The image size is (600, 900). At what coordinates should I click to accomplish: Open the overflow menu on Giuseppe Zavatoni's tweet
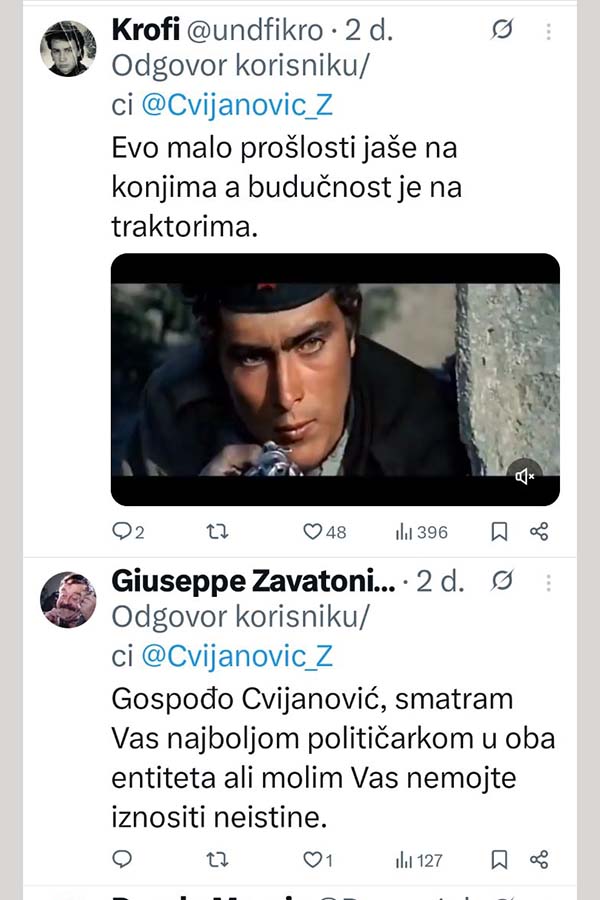[x=548, y=582]
